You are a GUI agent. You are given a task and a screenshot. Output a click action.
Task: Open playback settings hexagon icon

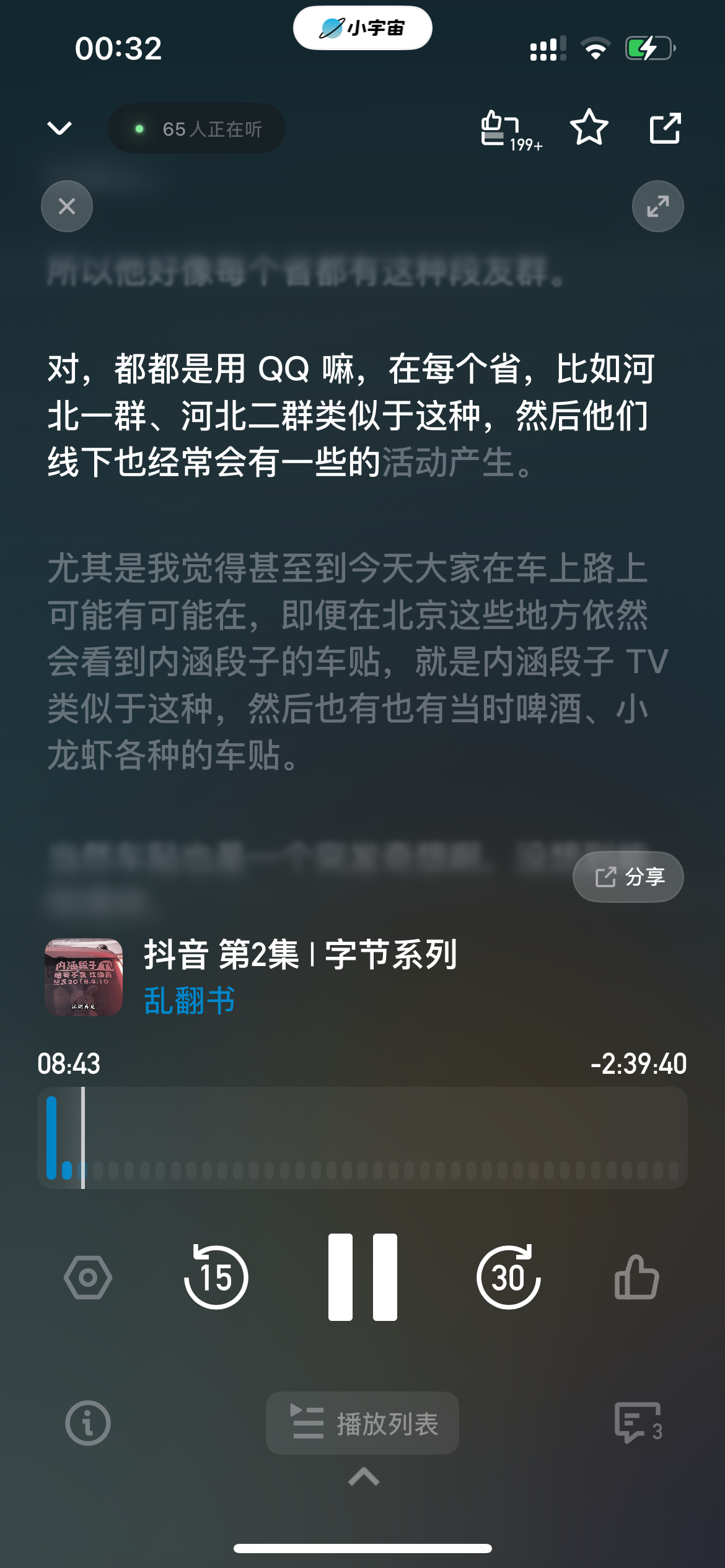pyautogui.click(x=88, y=1277)
